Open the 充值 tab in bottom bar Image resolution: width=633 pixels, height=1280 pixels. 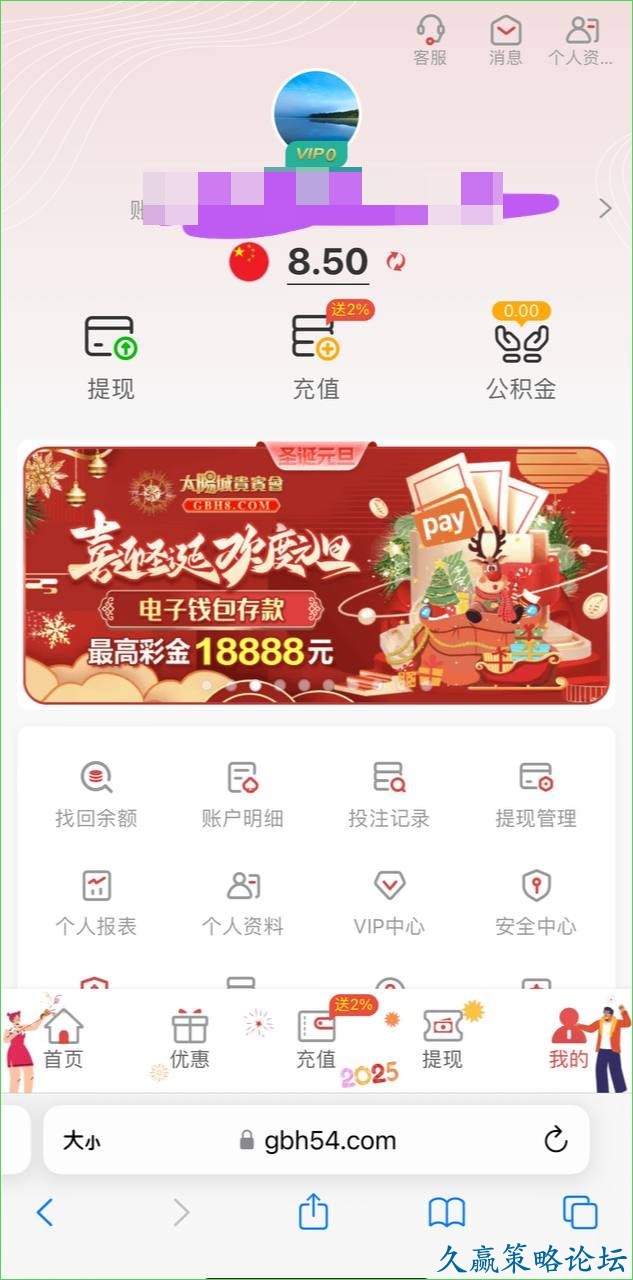pos(316,1040)
